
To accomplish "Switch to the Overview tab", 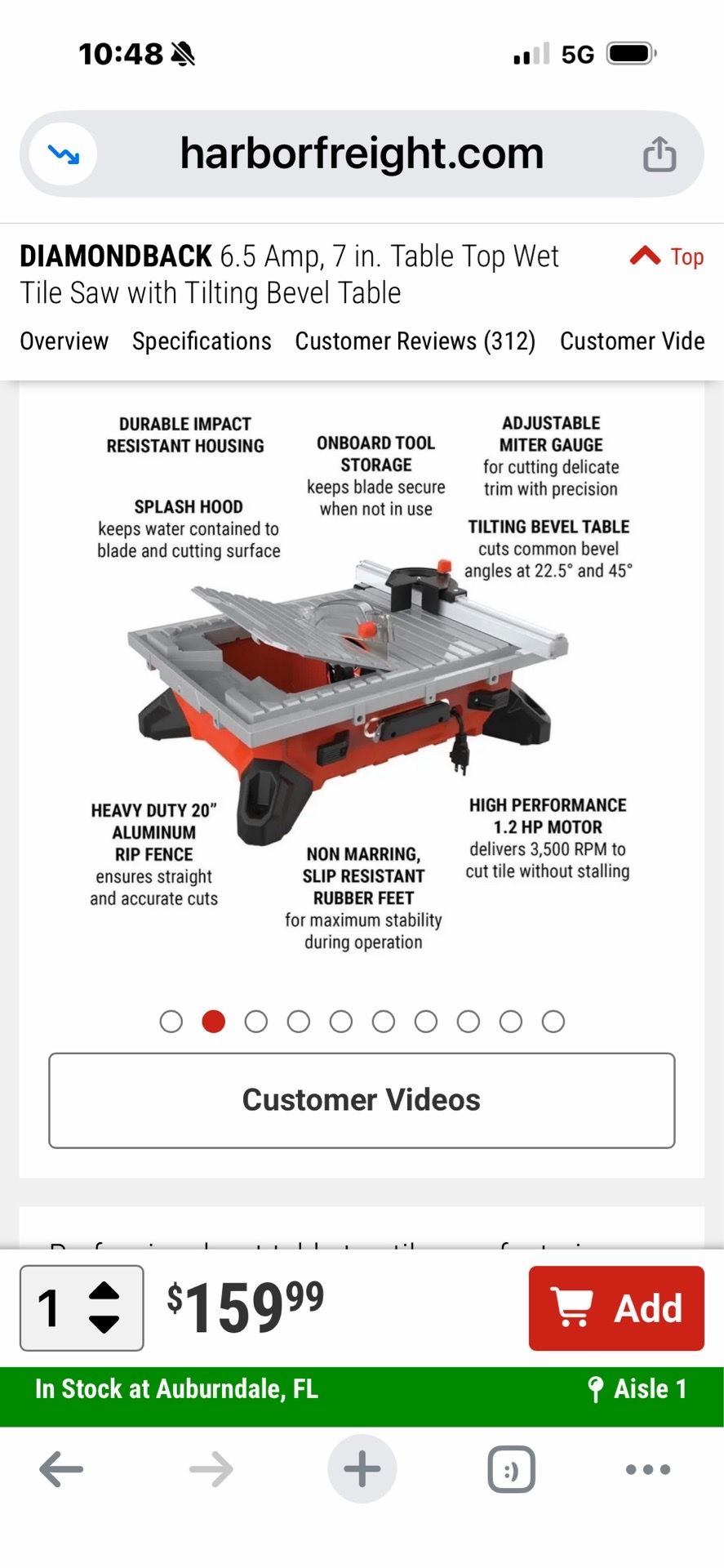I will point(64,341).
